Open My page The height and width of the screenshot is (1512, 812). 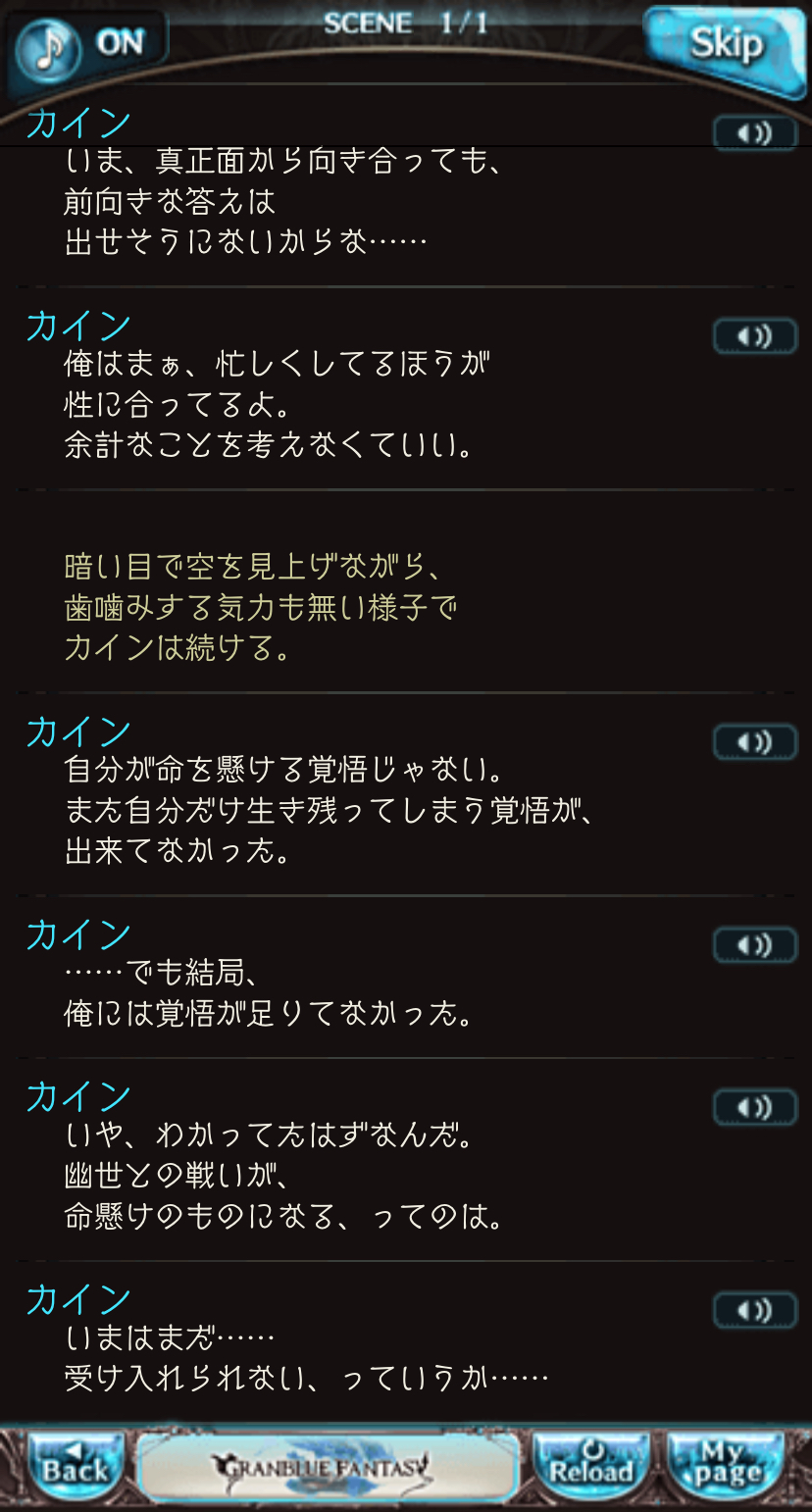coord(727,1467)
